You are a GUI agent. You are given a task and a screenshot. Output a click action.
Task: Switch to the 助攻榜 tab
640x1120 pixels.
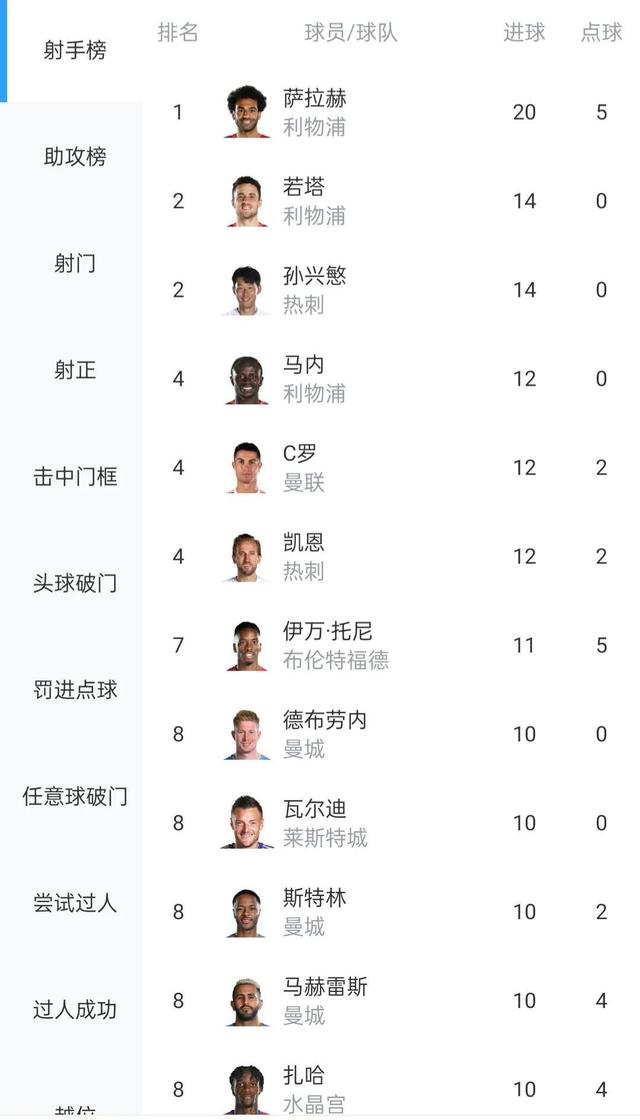pos(74,157)
